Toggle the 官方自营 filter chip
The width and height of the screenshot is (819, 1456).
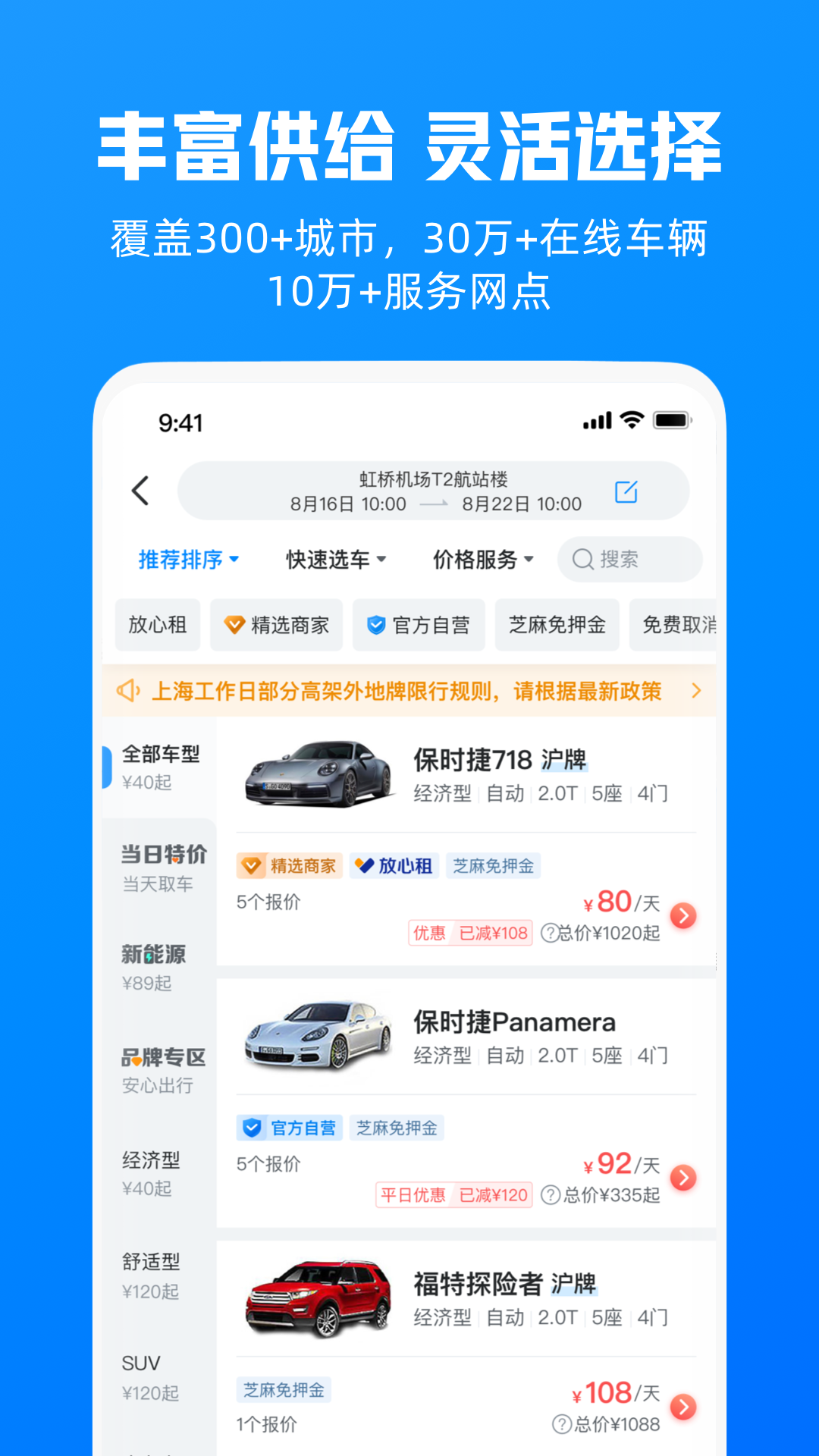tap(418, 624)
